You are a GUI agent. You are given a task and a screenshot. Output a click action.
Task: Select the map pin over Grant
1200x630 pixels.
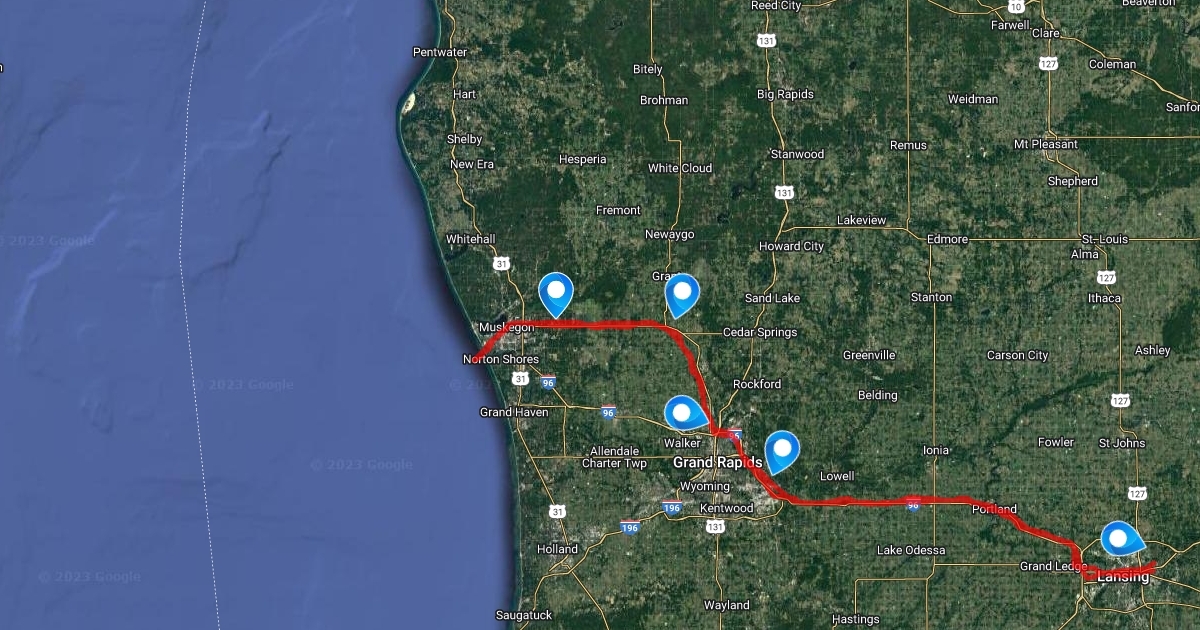pyautogui.click(x=682, y=292)
